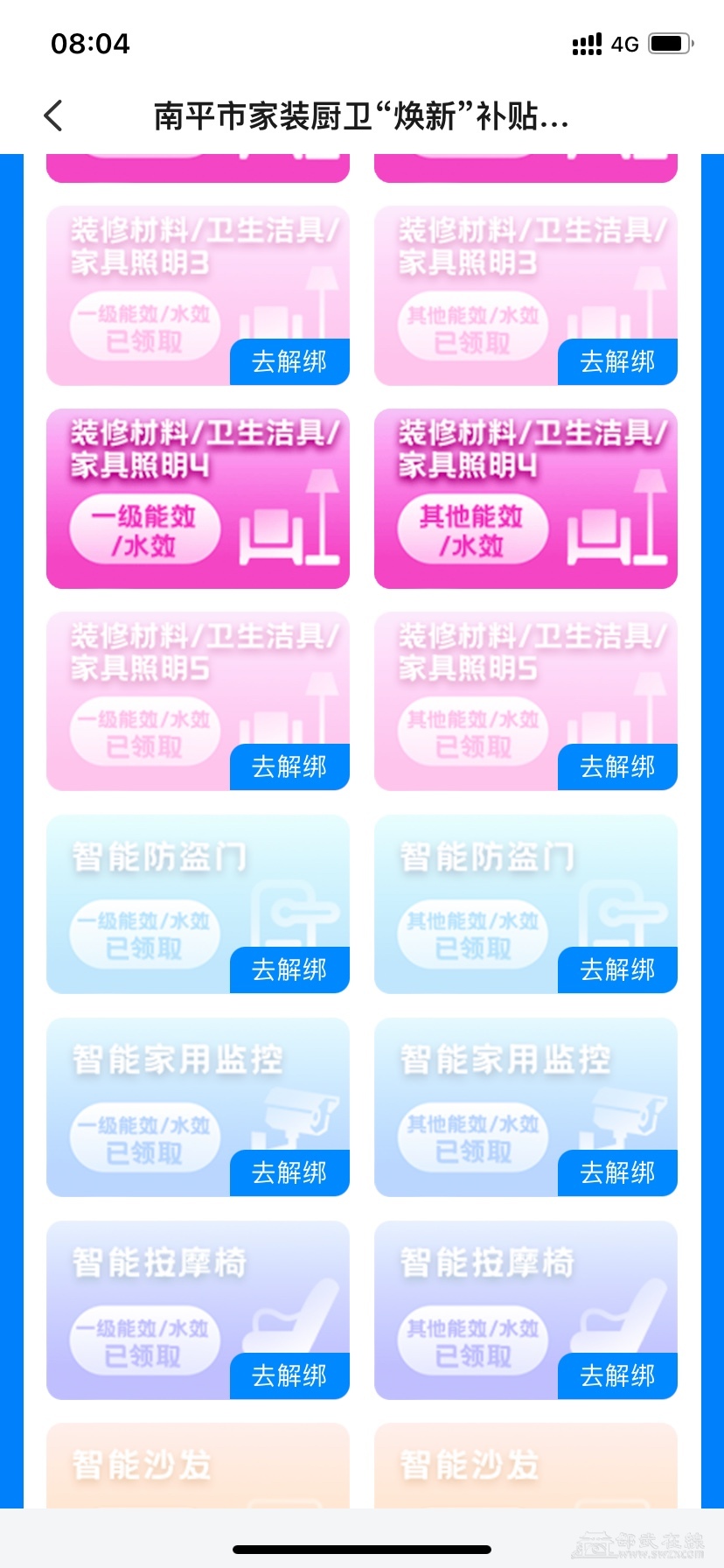This screenshot has width=724, height=1568.
Task: Select 去解绑 on 智能防盗门 其他能效/水效
Action: 617,969
